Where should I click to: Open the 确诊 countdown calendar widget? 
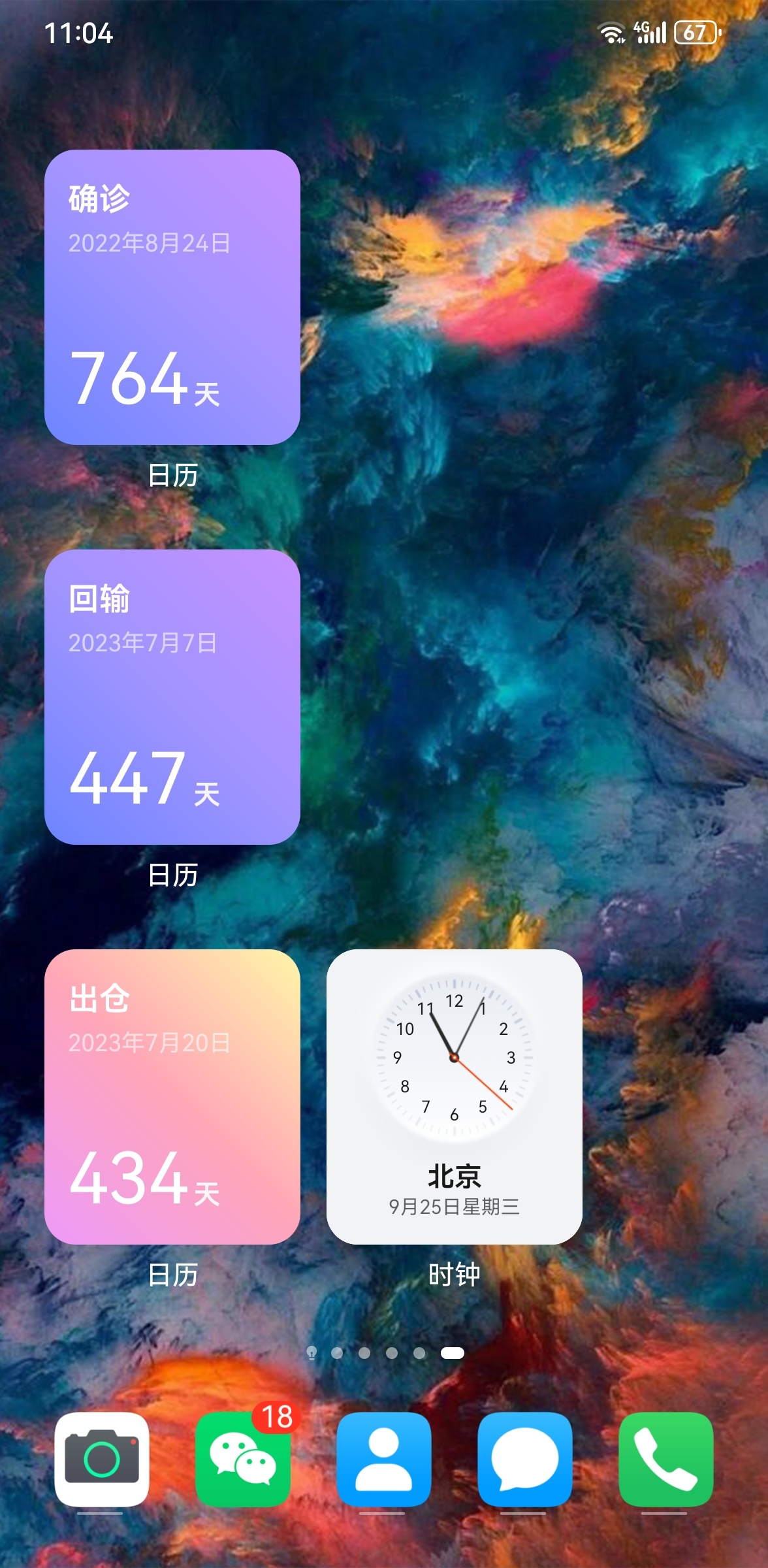coord(172,297)
